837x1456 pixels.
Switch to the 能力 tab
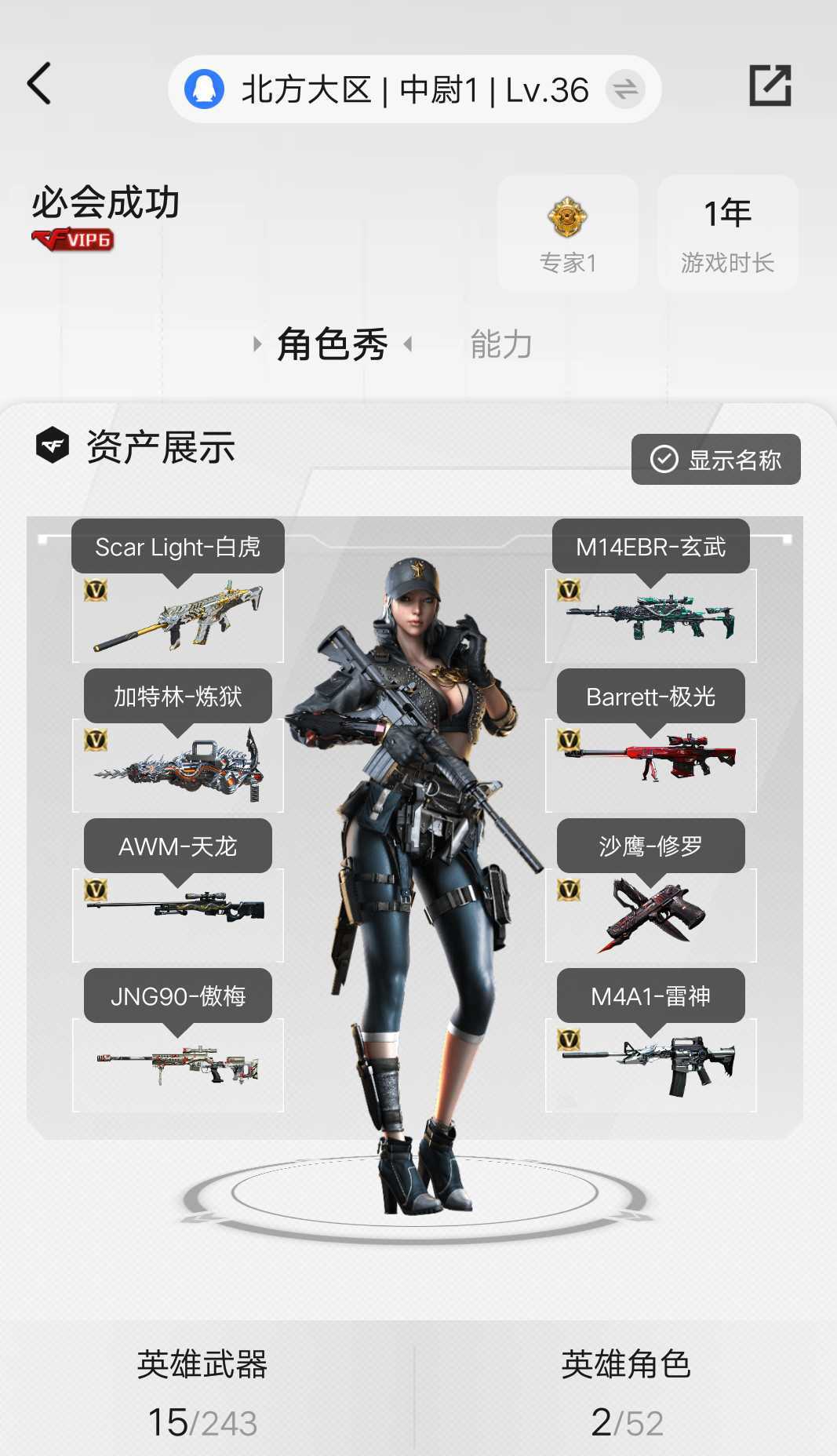click(500, 344)
